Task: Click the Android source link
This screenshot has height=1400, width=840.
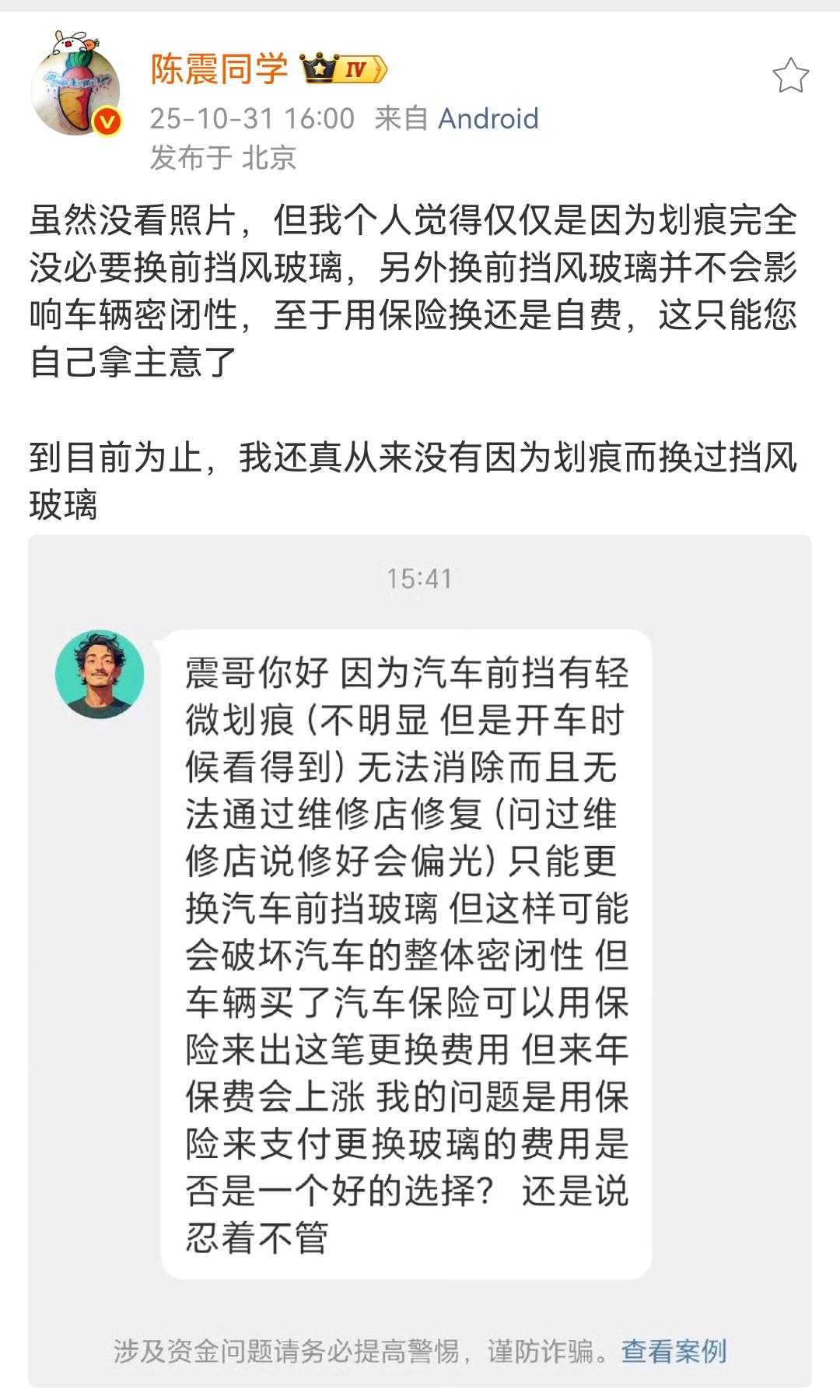Action: 488,119
